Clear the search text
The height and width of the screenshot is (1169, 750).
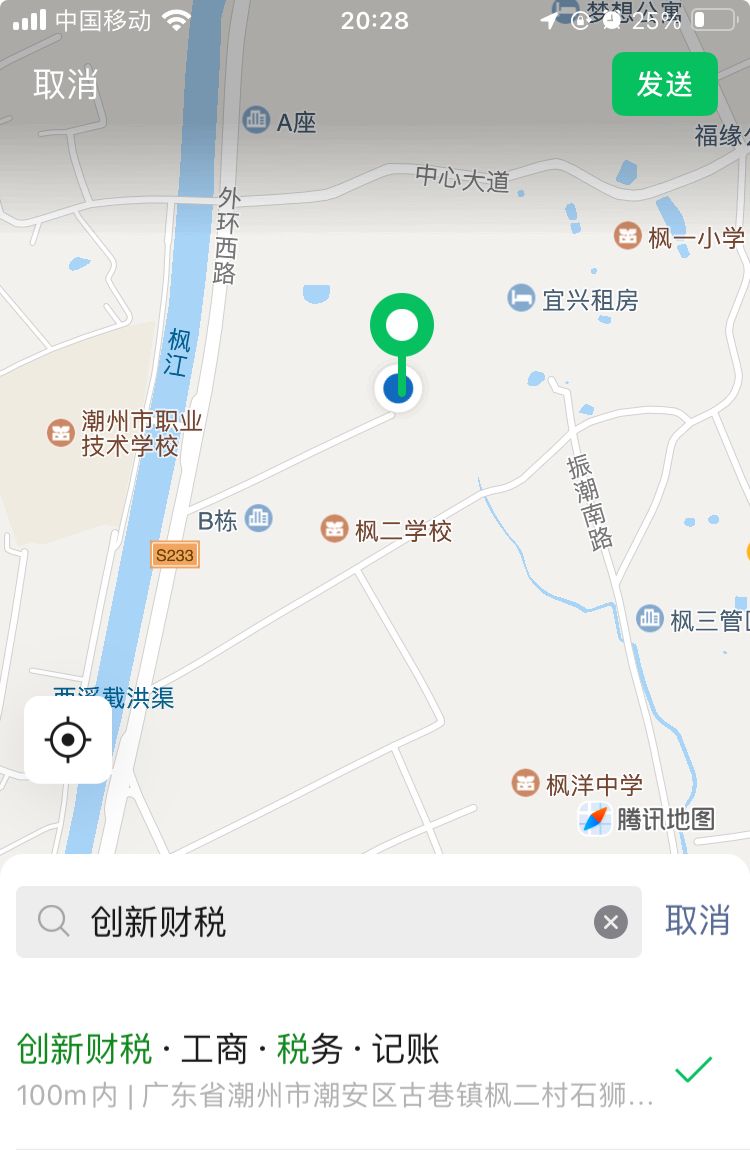611,921
